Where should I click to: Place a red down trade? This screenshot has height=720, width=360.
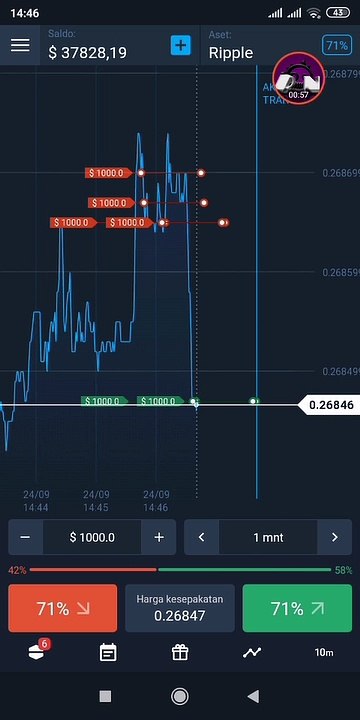point(62,608)
